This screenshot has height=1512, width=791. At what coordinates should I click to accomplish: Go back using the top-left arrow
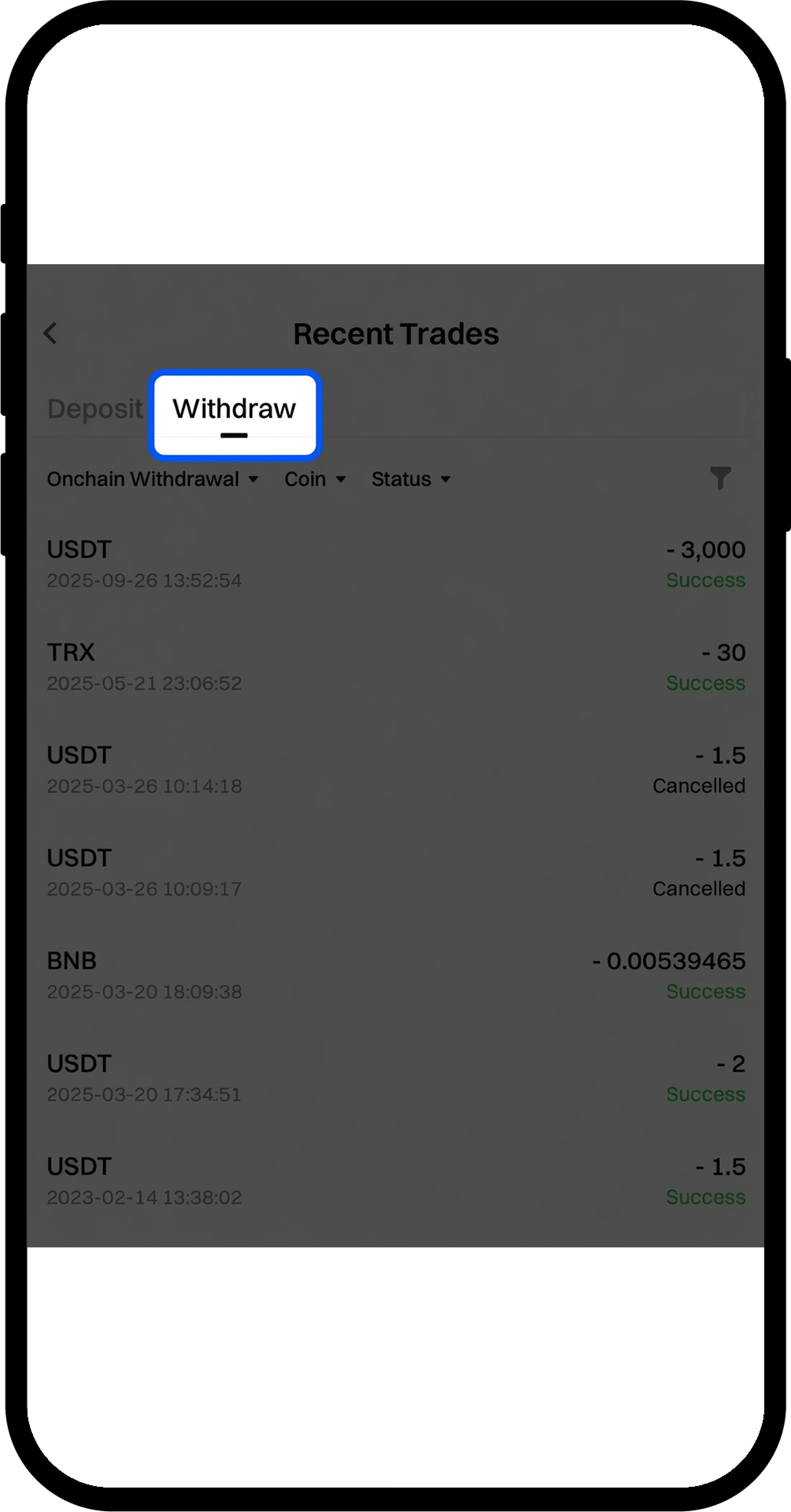[x=50, y=334]
